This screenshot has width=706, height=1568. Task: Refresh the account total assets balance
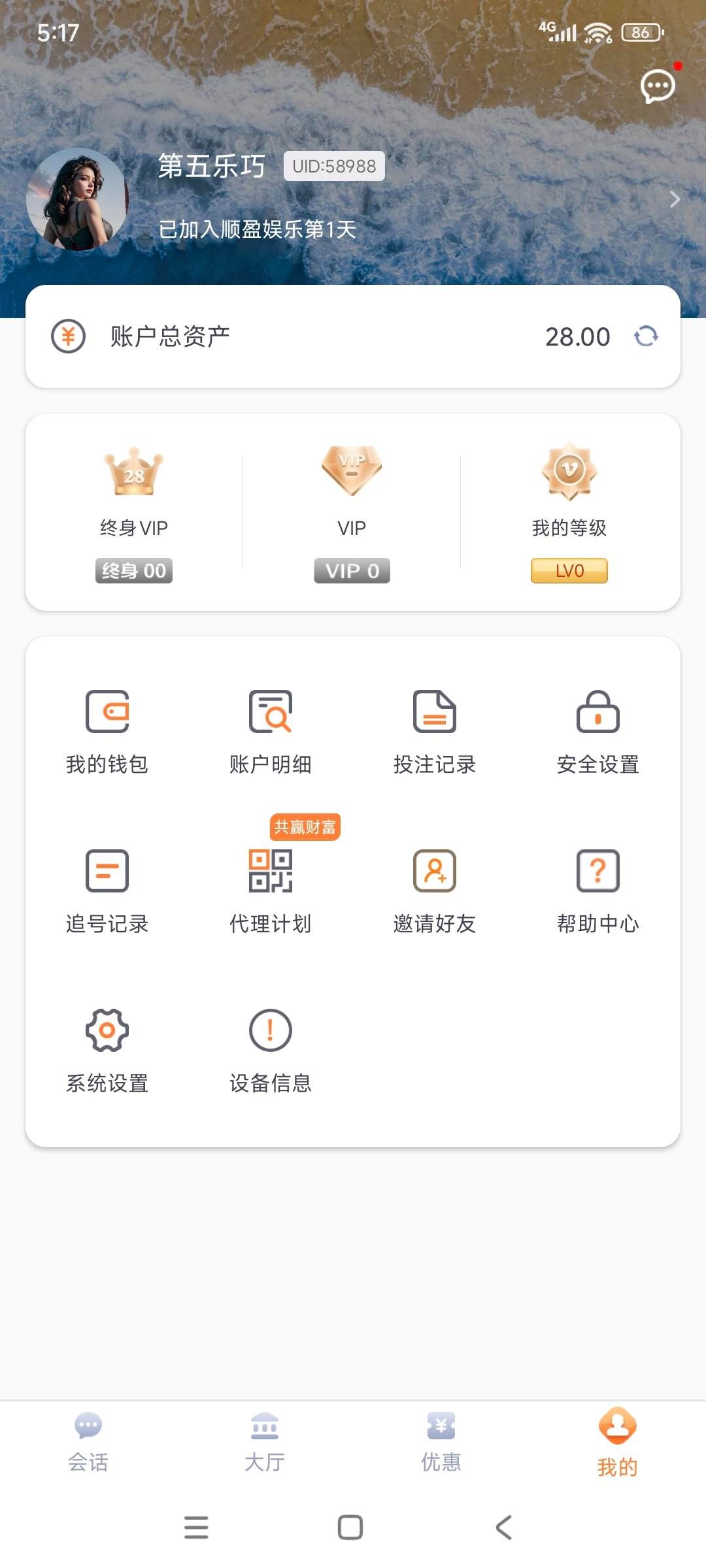click(646, 336)
